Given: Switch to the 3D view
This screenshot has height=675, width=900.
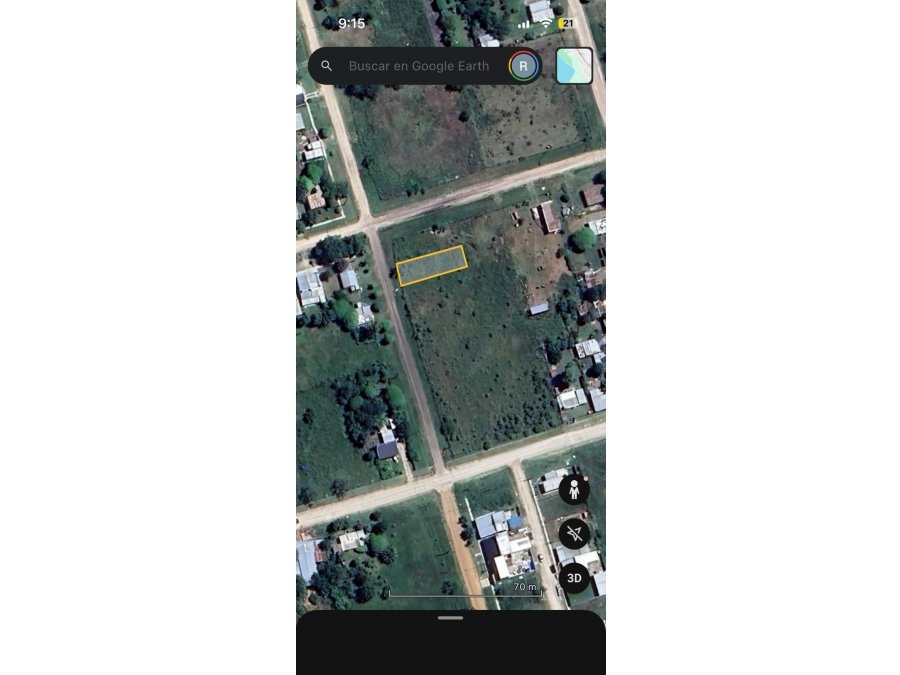Looking at the screenshot, I should pyautogui.click(x=574, y=578).
